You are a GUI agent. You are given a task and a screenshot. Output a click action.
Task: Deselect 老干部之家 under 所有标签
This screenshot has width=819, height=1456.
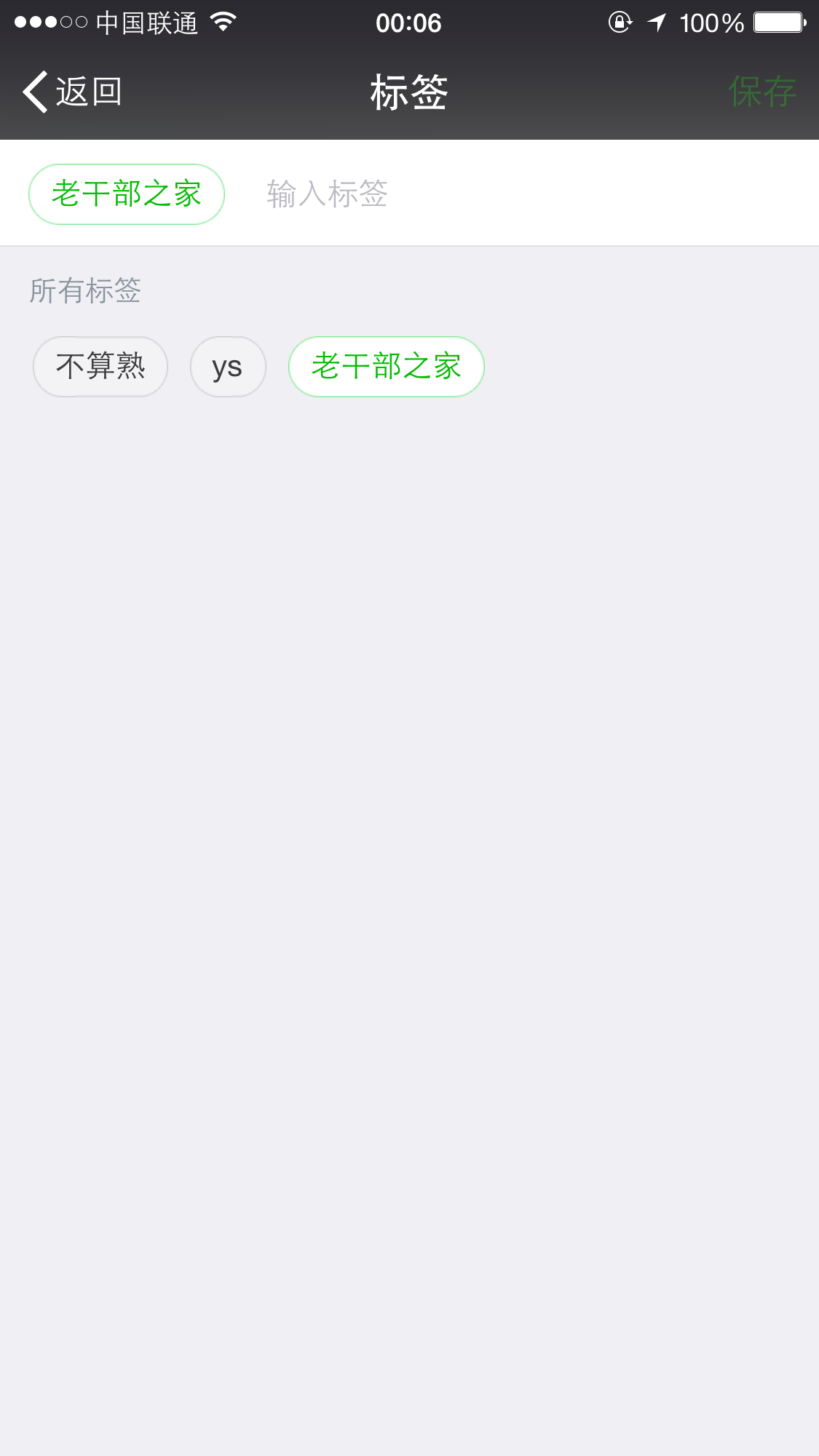coord(387,367)
